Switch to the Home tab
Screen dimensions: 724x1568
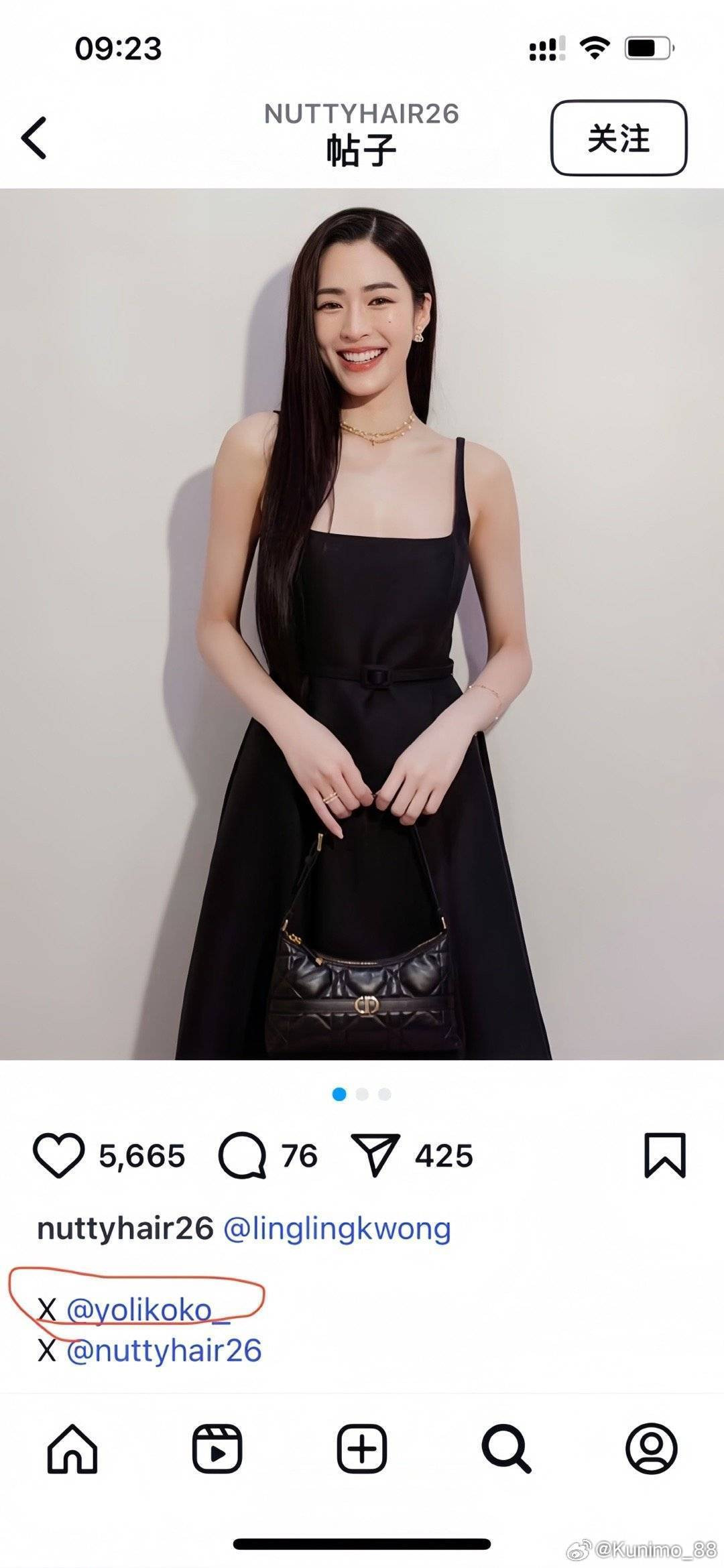[72, 1448]
